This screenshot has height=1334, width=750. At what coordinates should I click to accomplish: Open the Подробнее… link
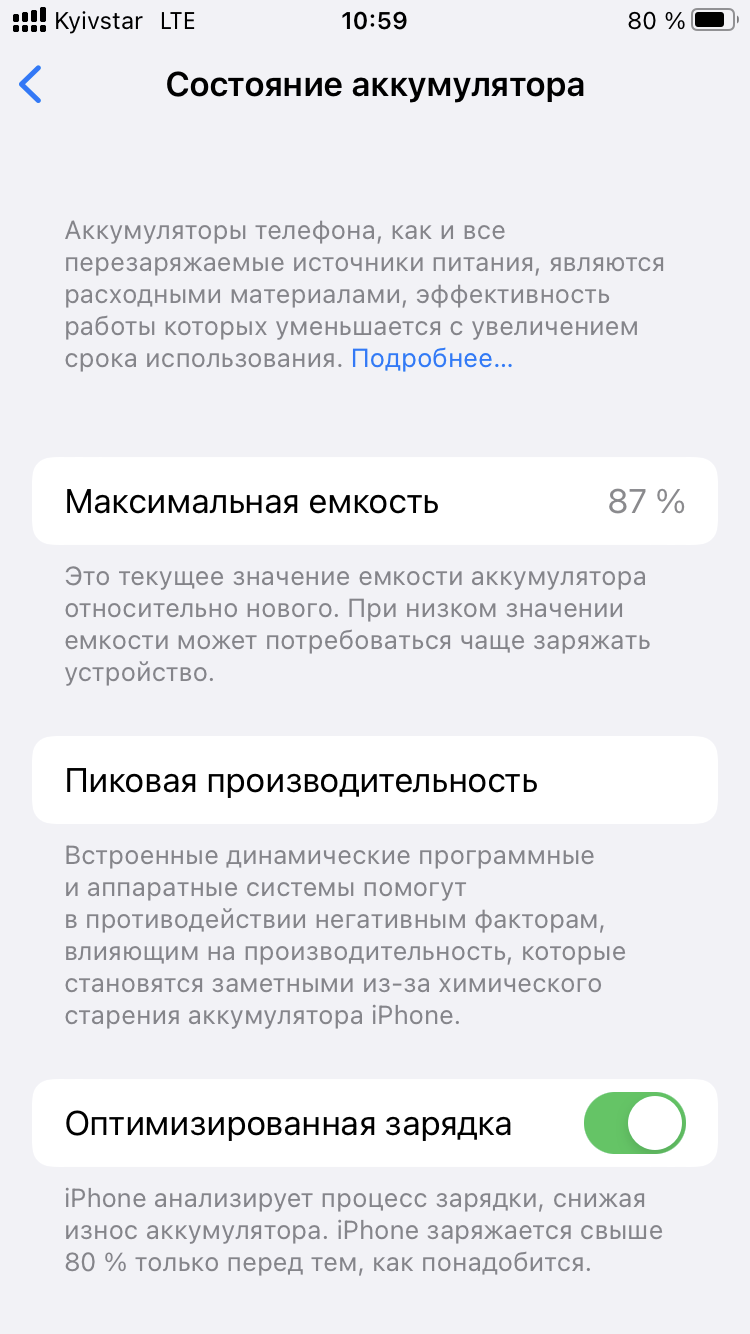coord(432,359)
